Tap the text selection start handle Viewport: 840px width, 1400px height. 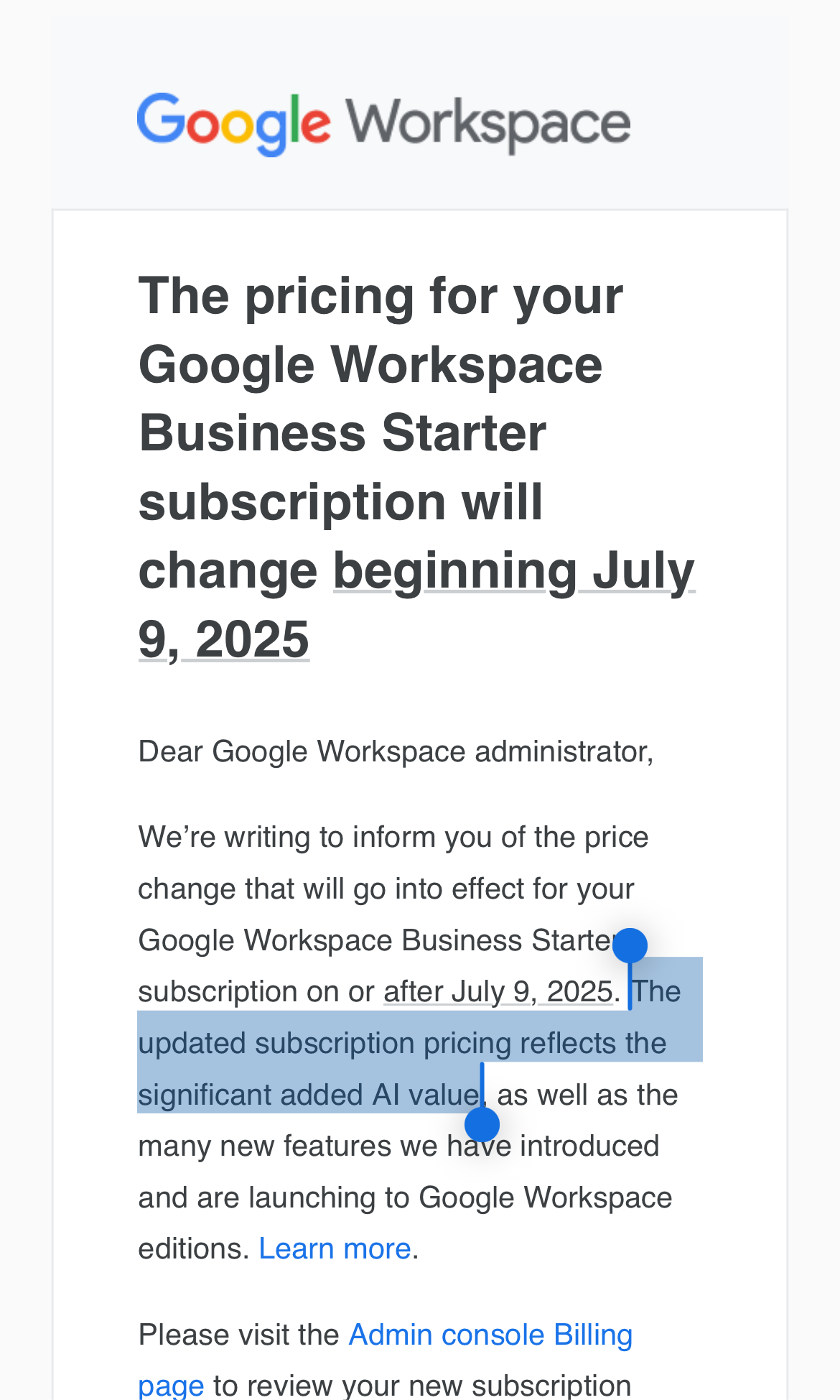click(630, 945)
